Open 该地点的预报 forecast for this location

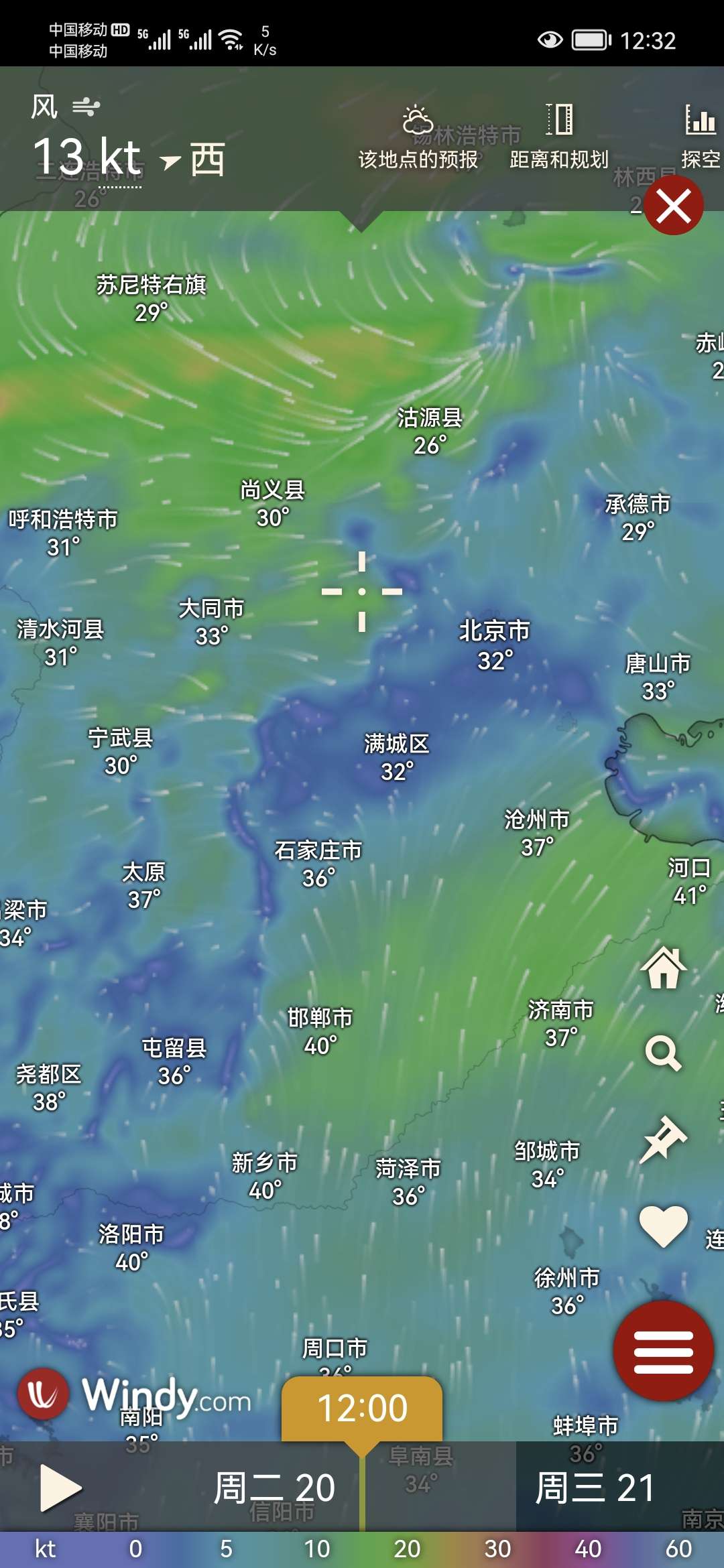[418, 137]
